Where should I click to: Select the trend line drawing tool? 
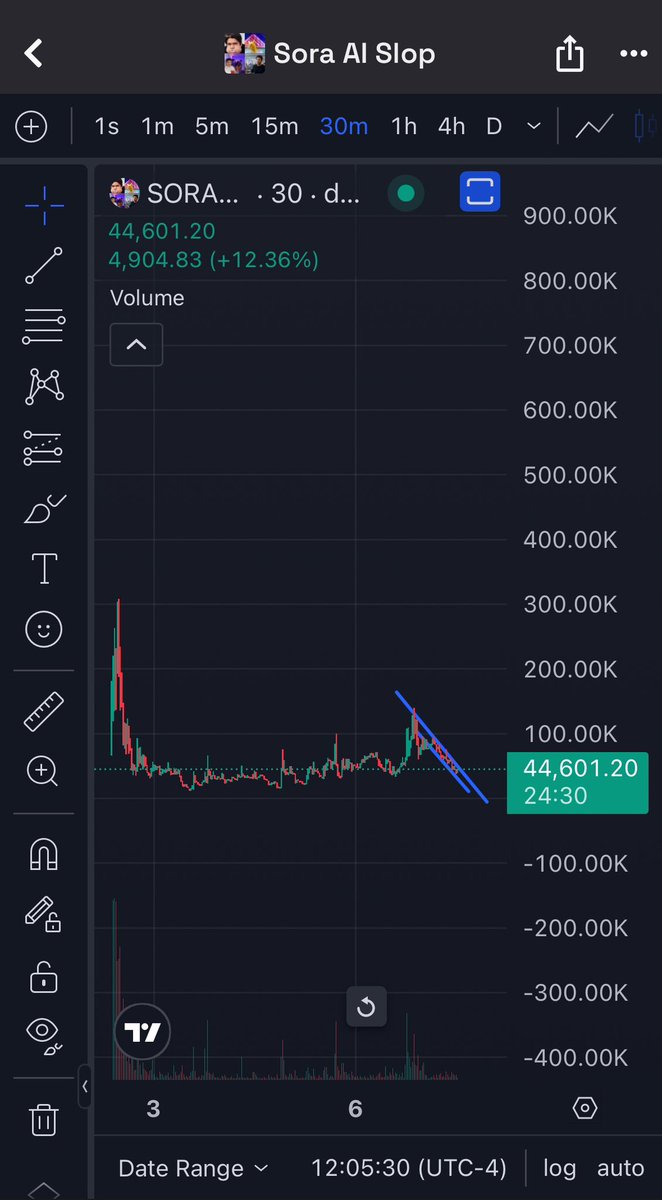[44, 266]
